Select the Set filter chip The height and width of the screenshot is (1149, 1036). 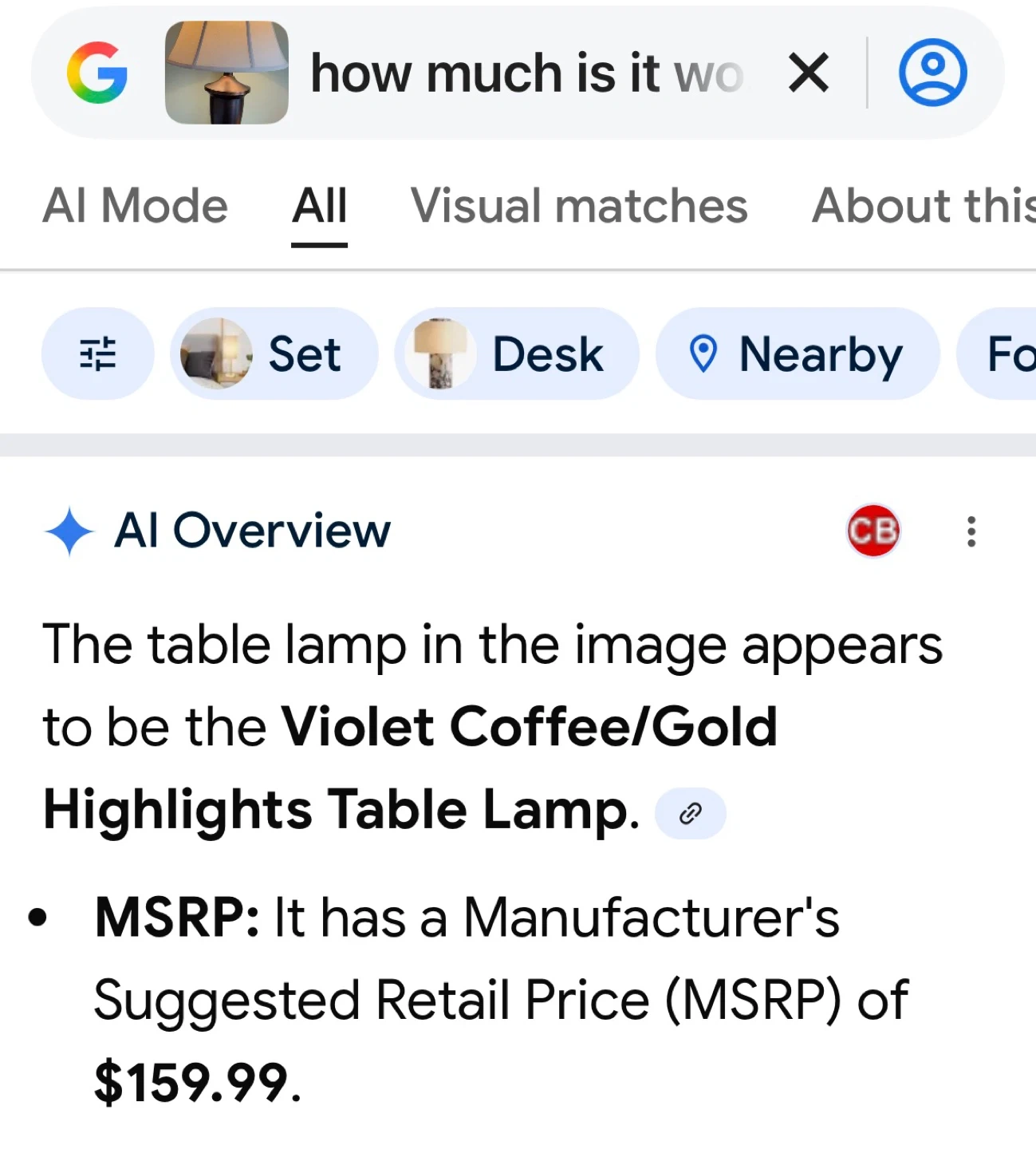(x=274, y=353)
